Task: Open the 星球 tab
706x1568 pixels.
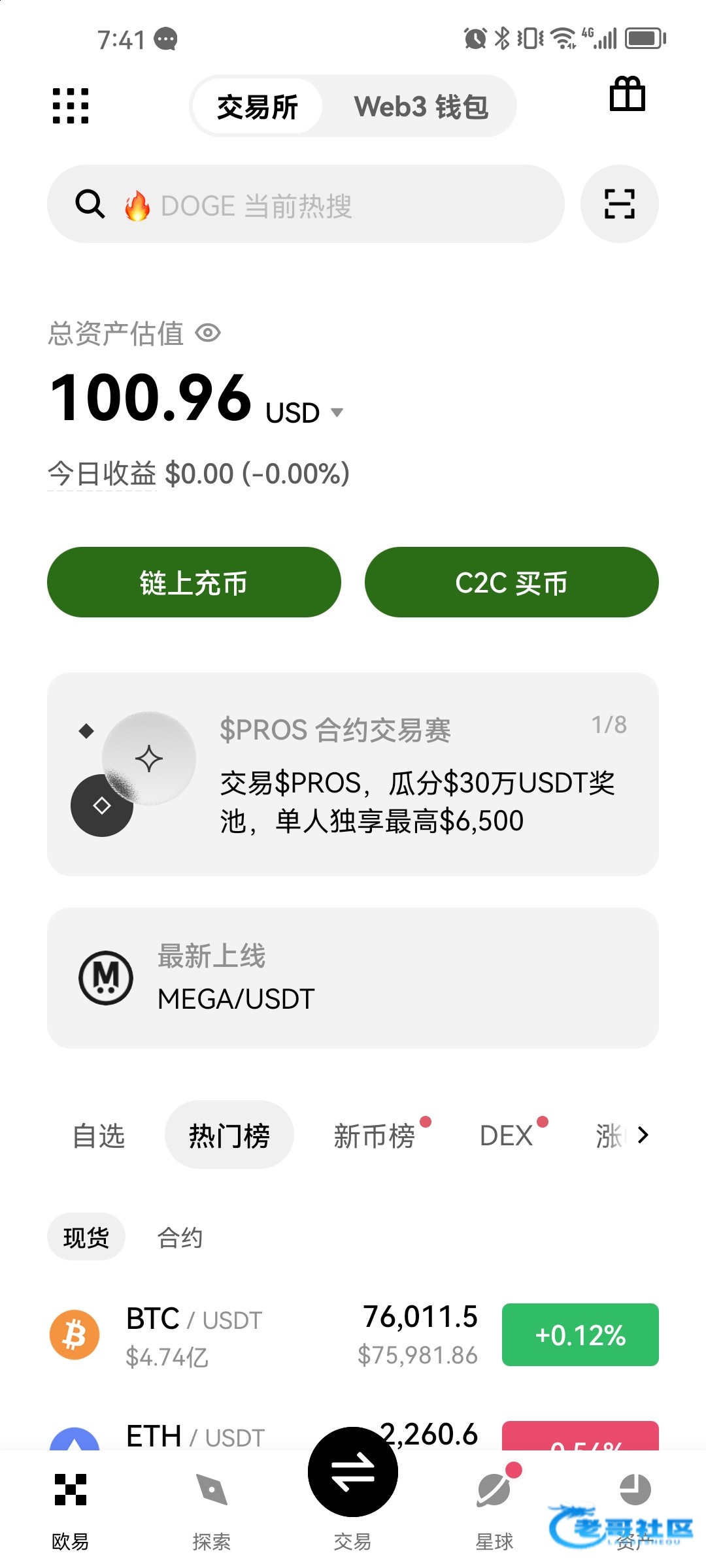Action: [494, 1511]
